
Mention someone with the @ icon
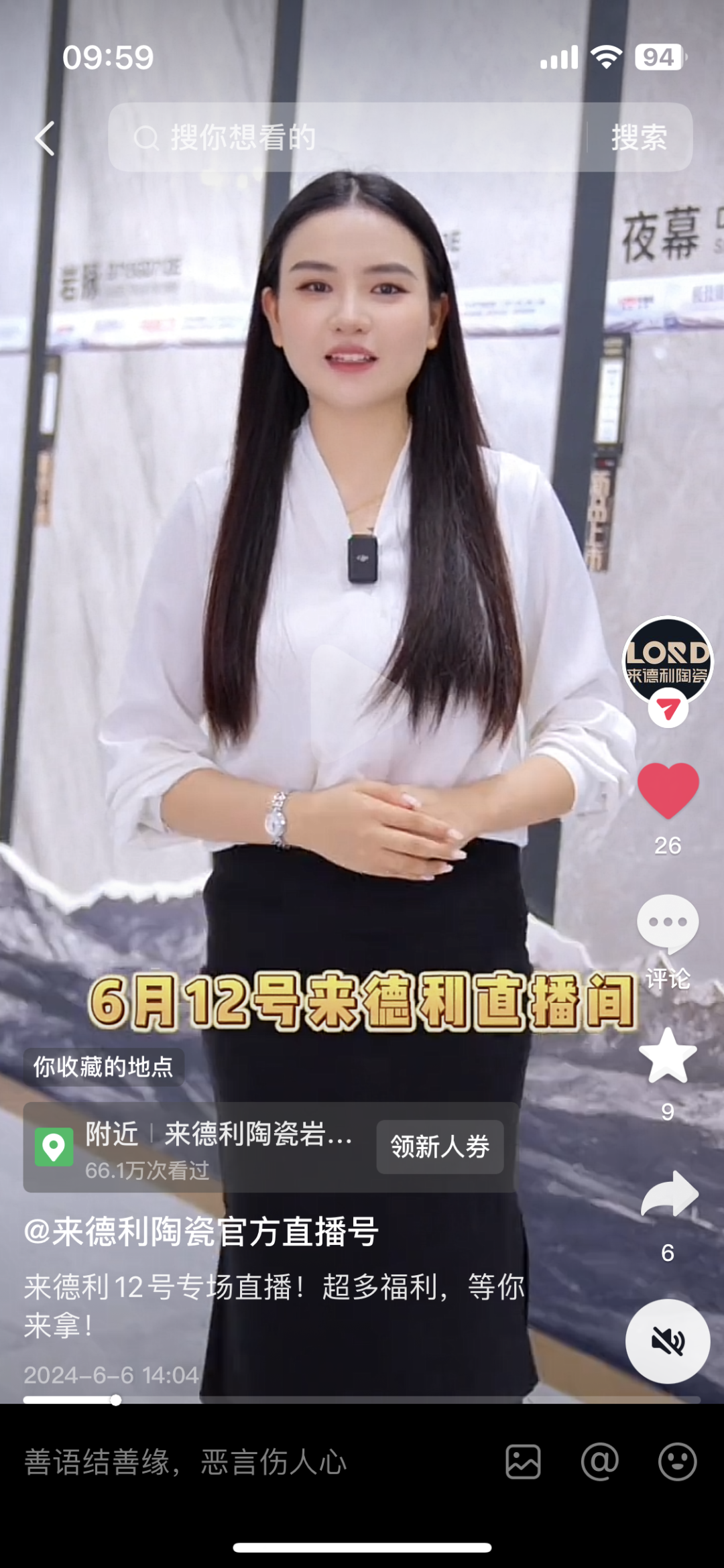tap(599, 1462)
